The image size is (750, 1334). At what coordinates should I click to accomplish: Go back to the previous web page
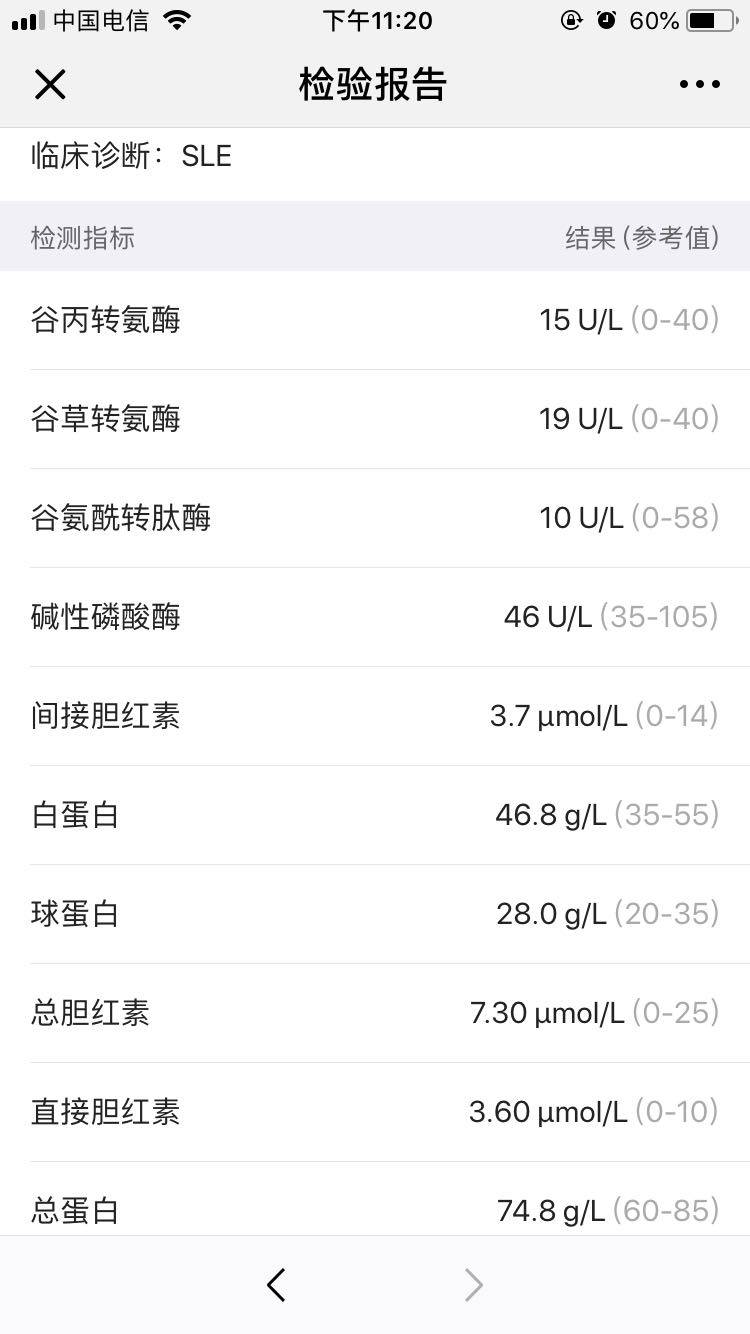[x=277, y=1285]
